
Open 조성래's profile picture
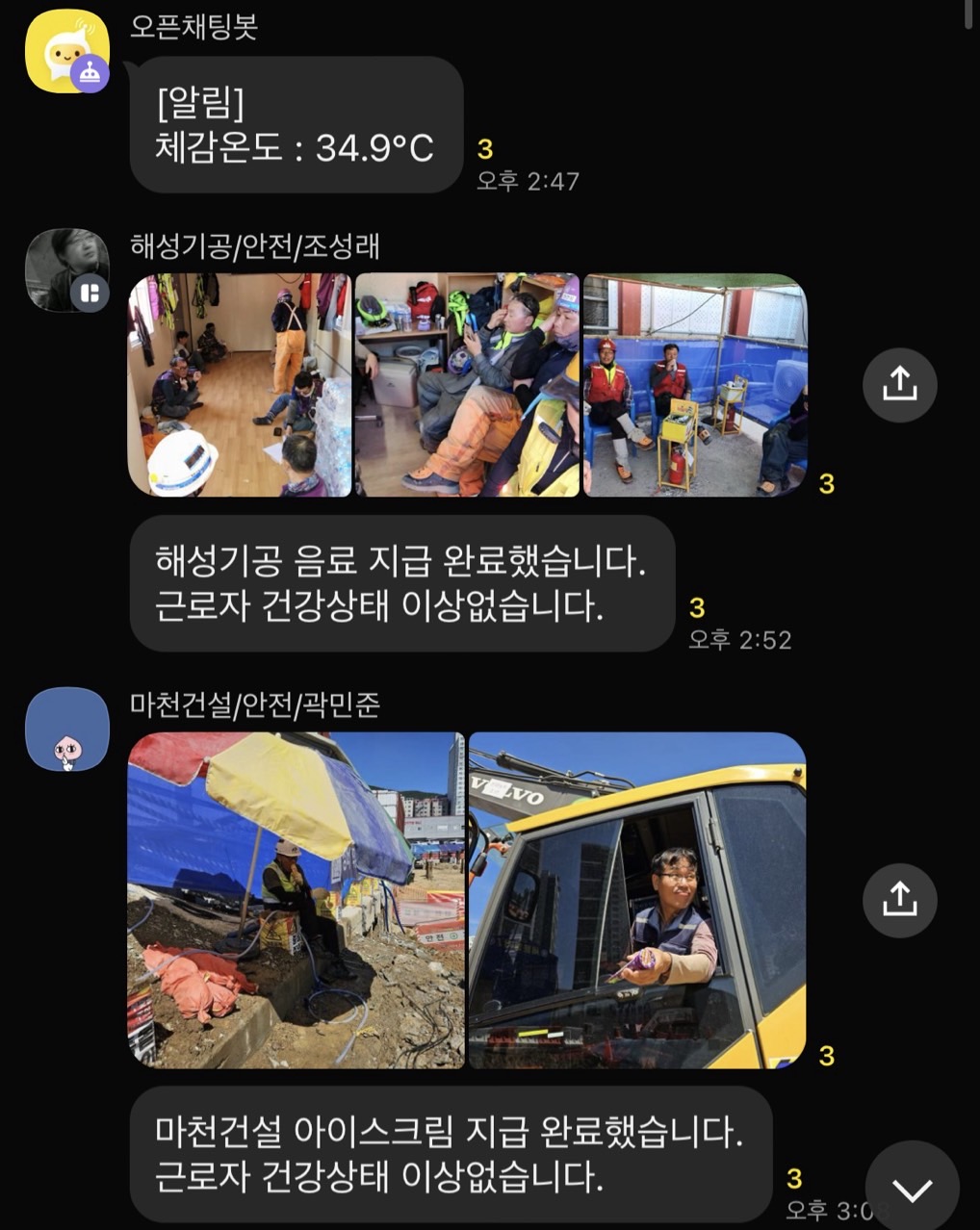(65, 270)
